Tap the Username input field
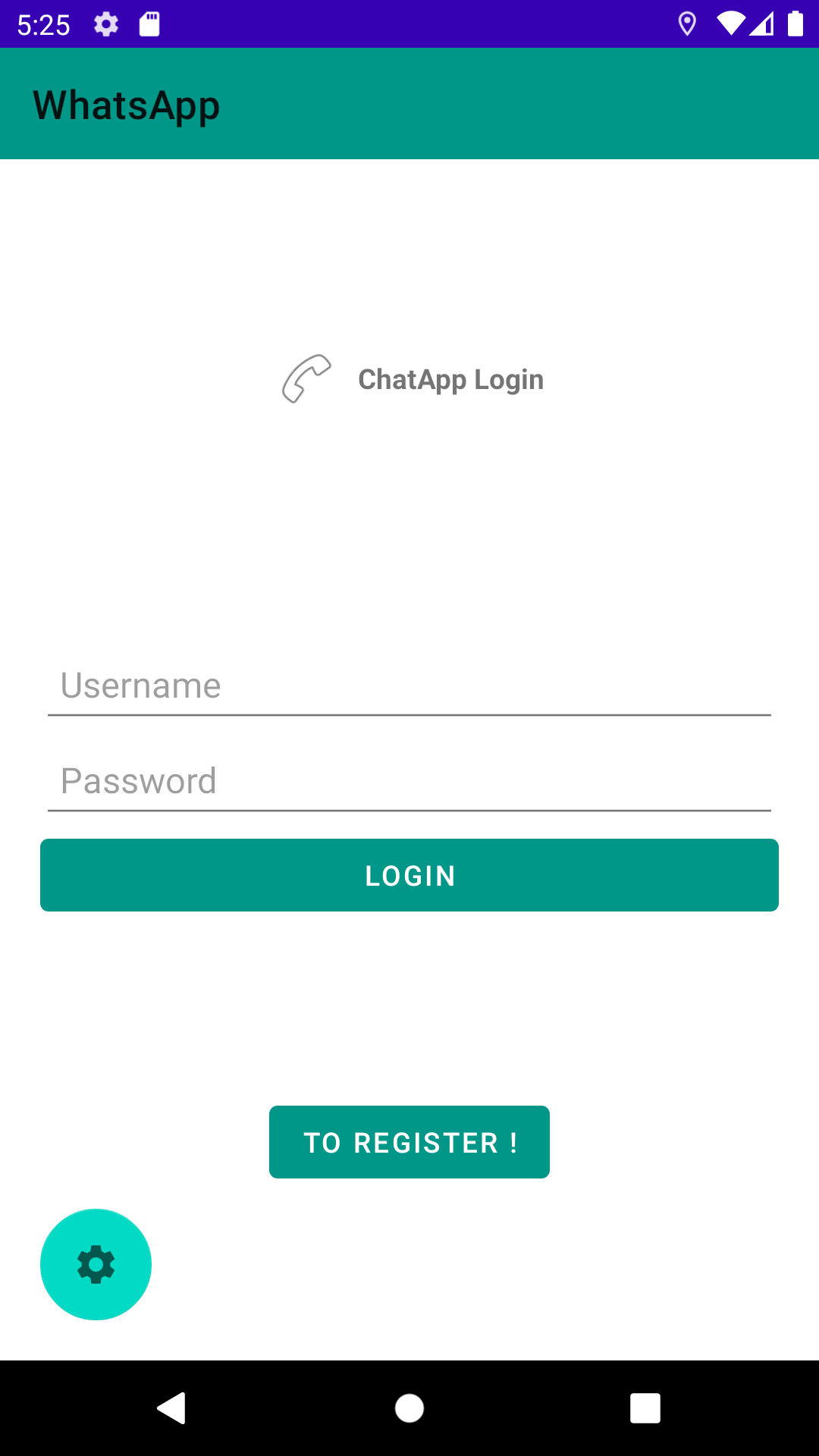 click(x=409, y=686)
